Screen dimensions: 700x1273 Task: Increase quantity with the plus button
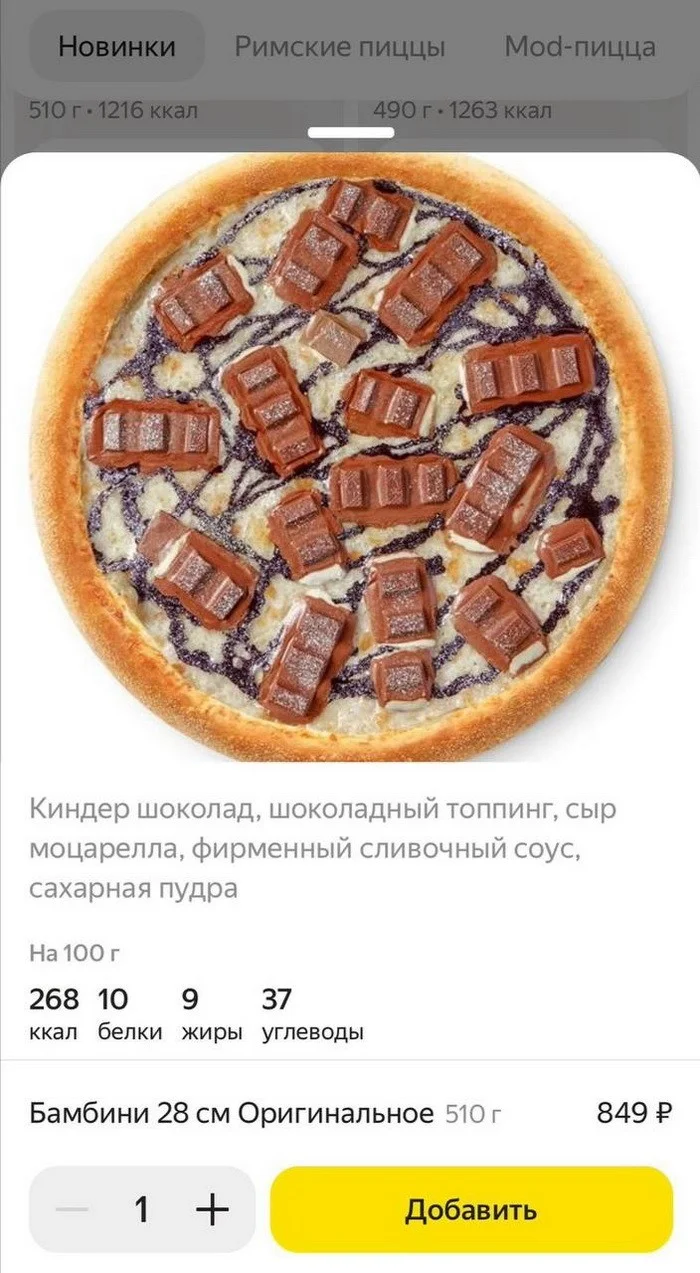point(212,1210)
